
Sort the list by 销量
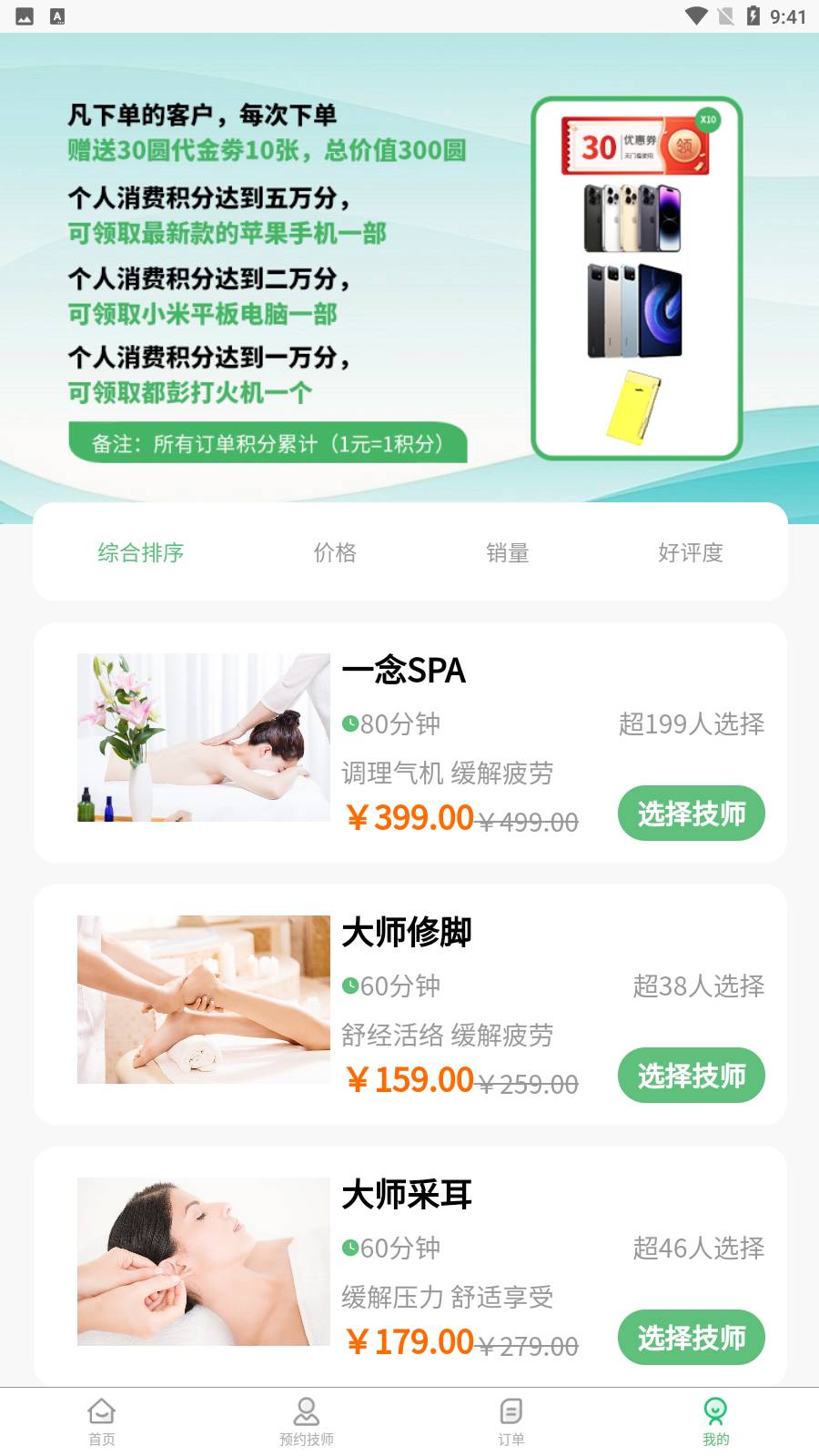(508, 552)
